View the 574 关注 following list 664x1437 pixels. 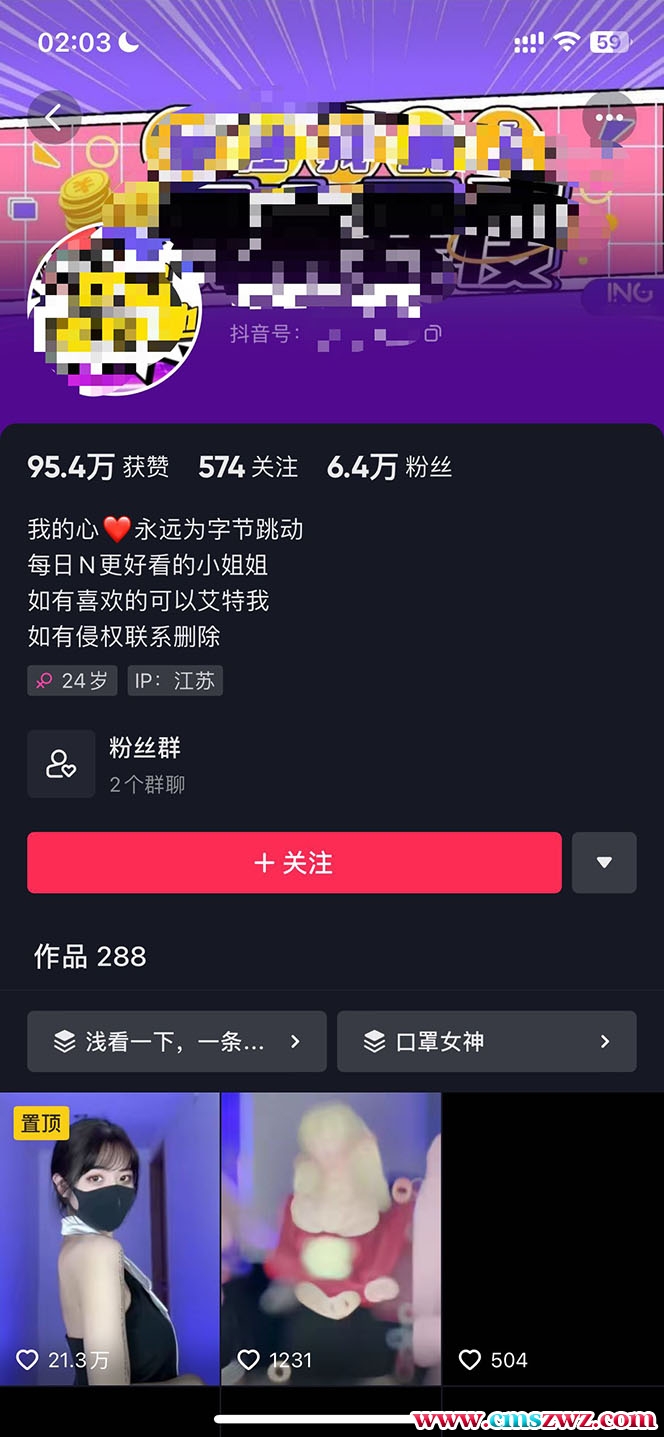tap(248, 466)
